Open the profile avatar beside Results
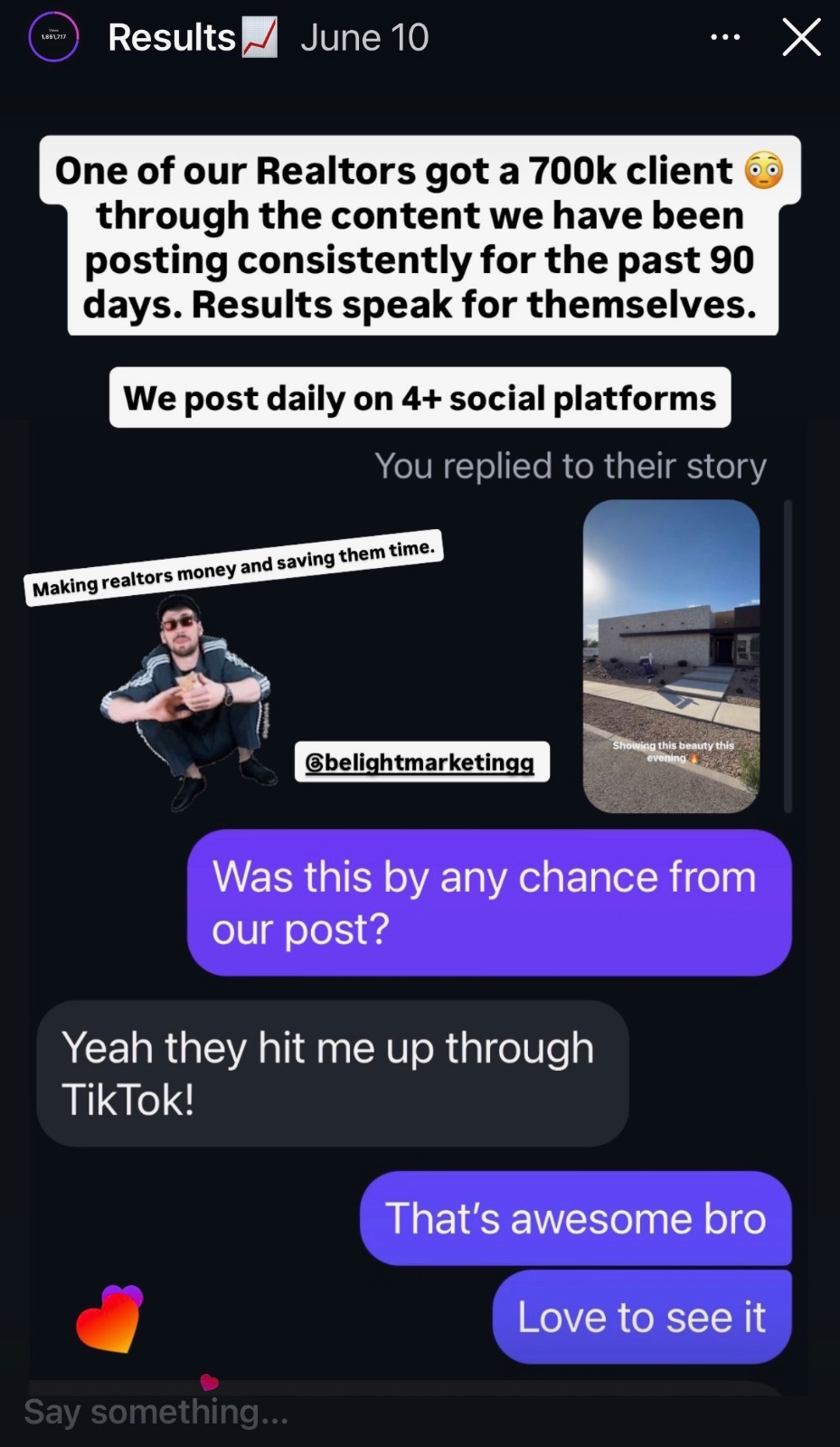 54,37
